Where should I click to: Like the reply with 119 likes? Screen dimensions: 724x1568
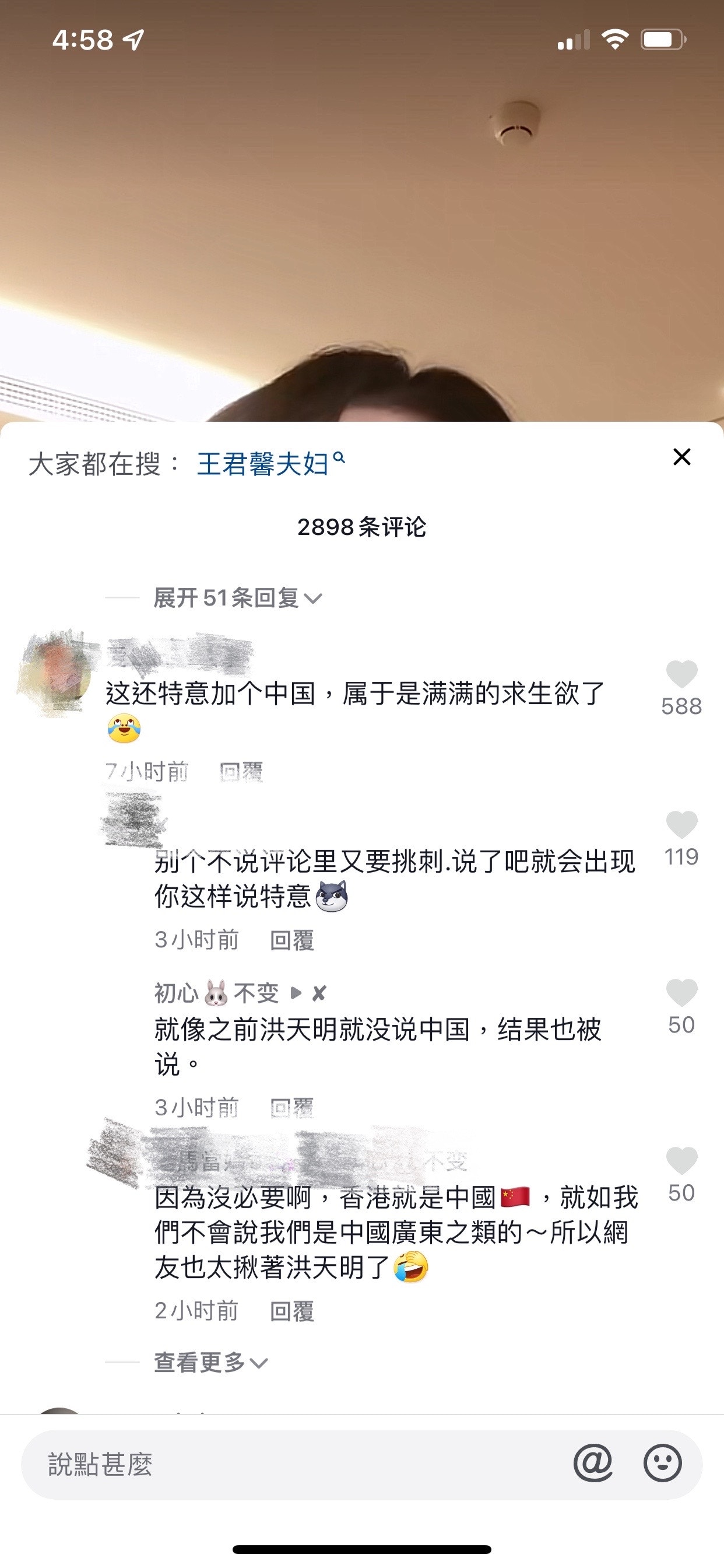(x=681, y=825)
